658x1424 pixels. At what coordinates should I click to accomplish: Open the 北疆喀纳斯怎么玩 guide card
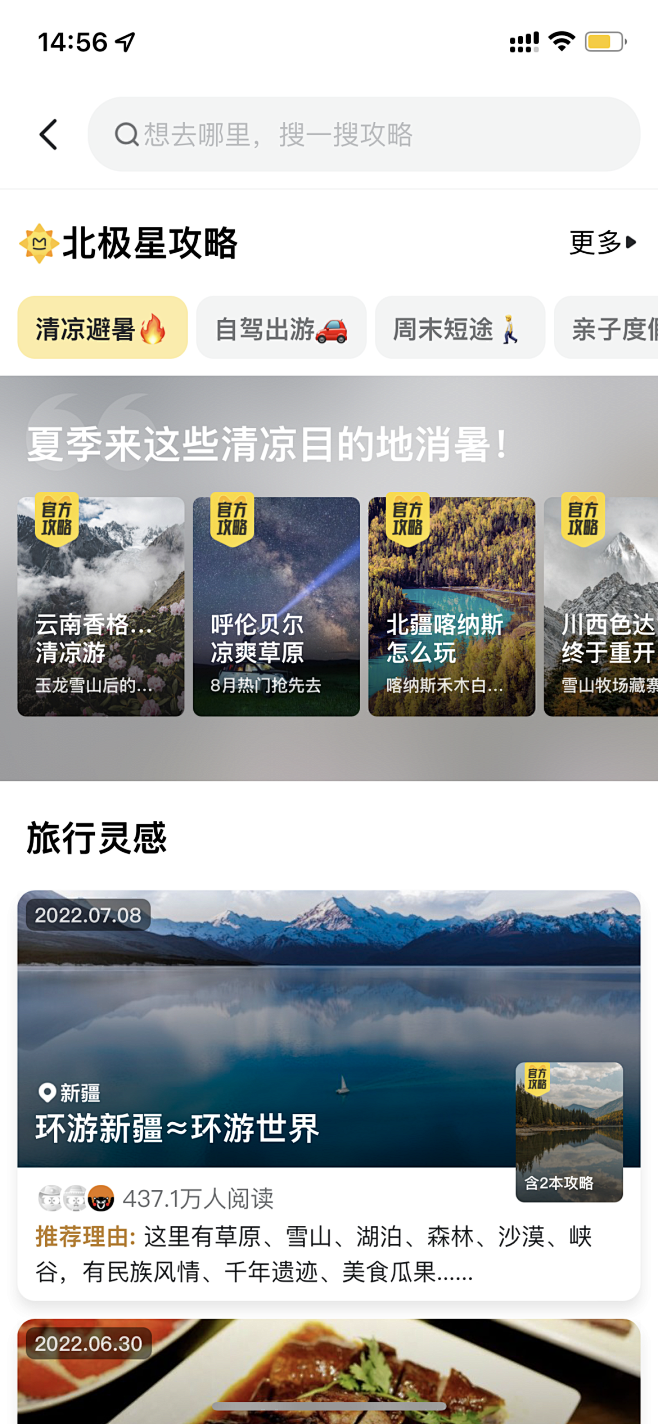(x=451, y=607)
